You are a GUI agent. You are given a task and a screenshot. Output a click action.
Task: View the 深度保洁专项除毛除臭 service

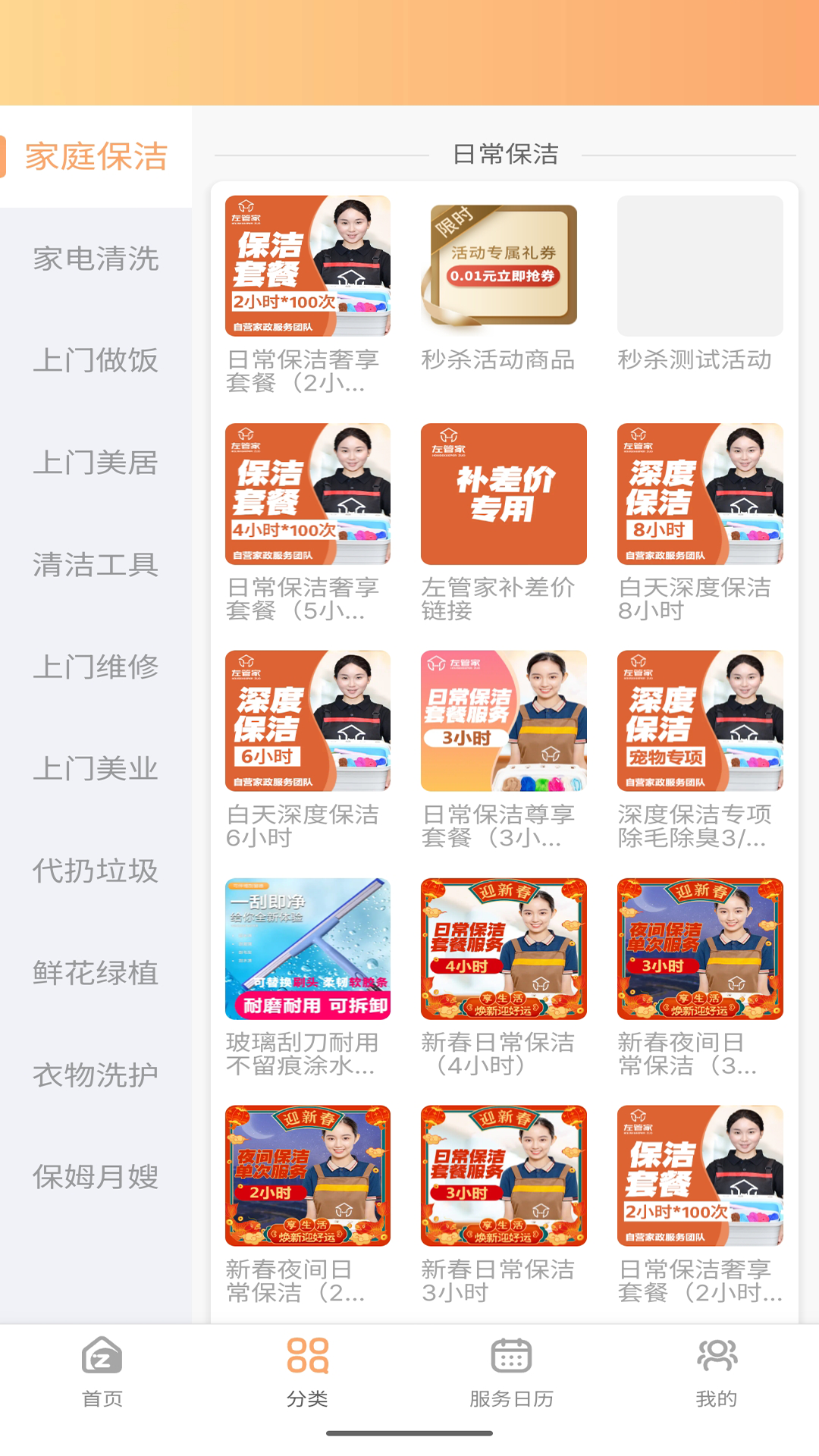700,721
